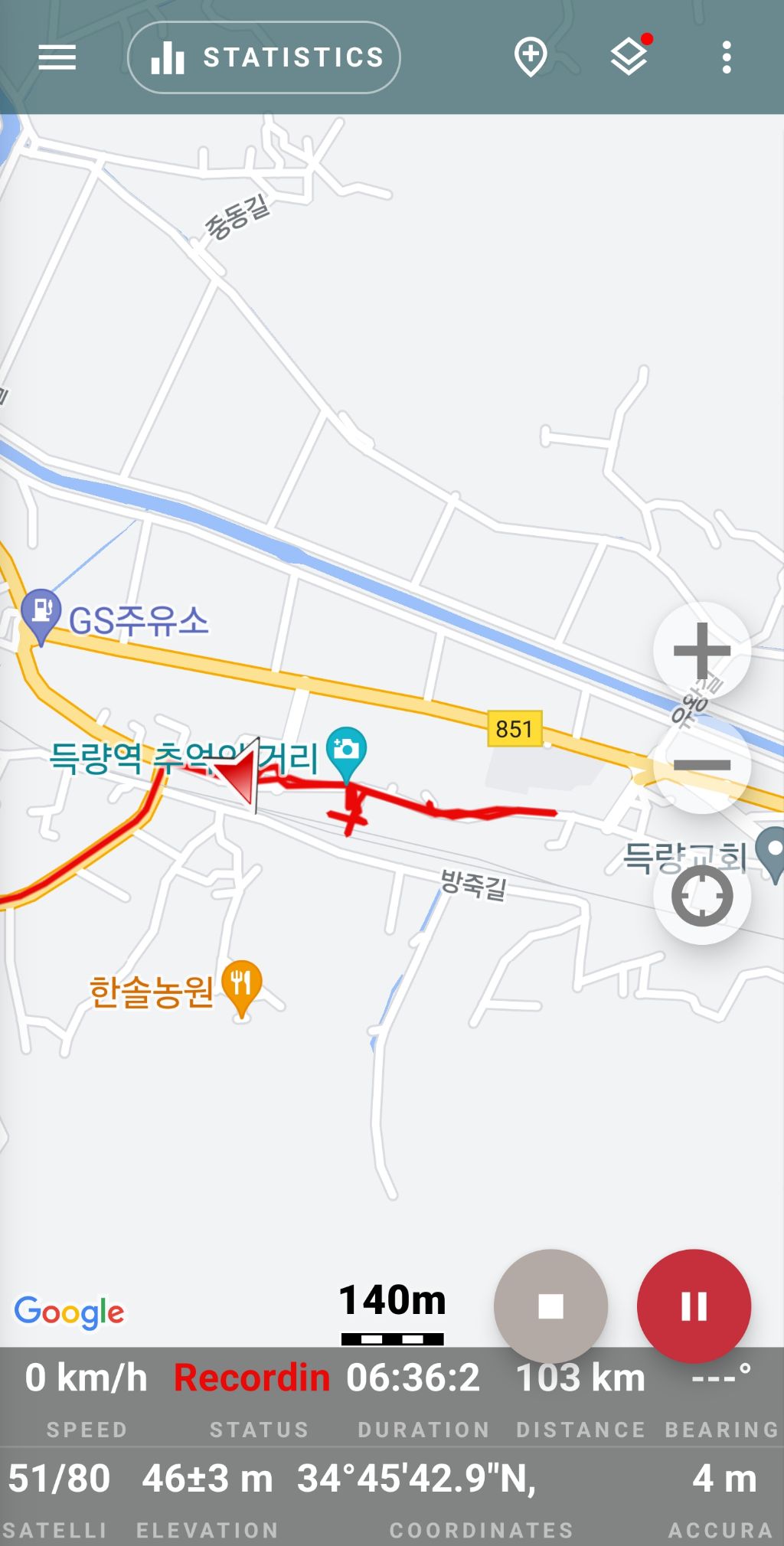The height and width of the screenshot is (1546, 784).
Task: Add a new waypoint marker
Action: [530, 57]
